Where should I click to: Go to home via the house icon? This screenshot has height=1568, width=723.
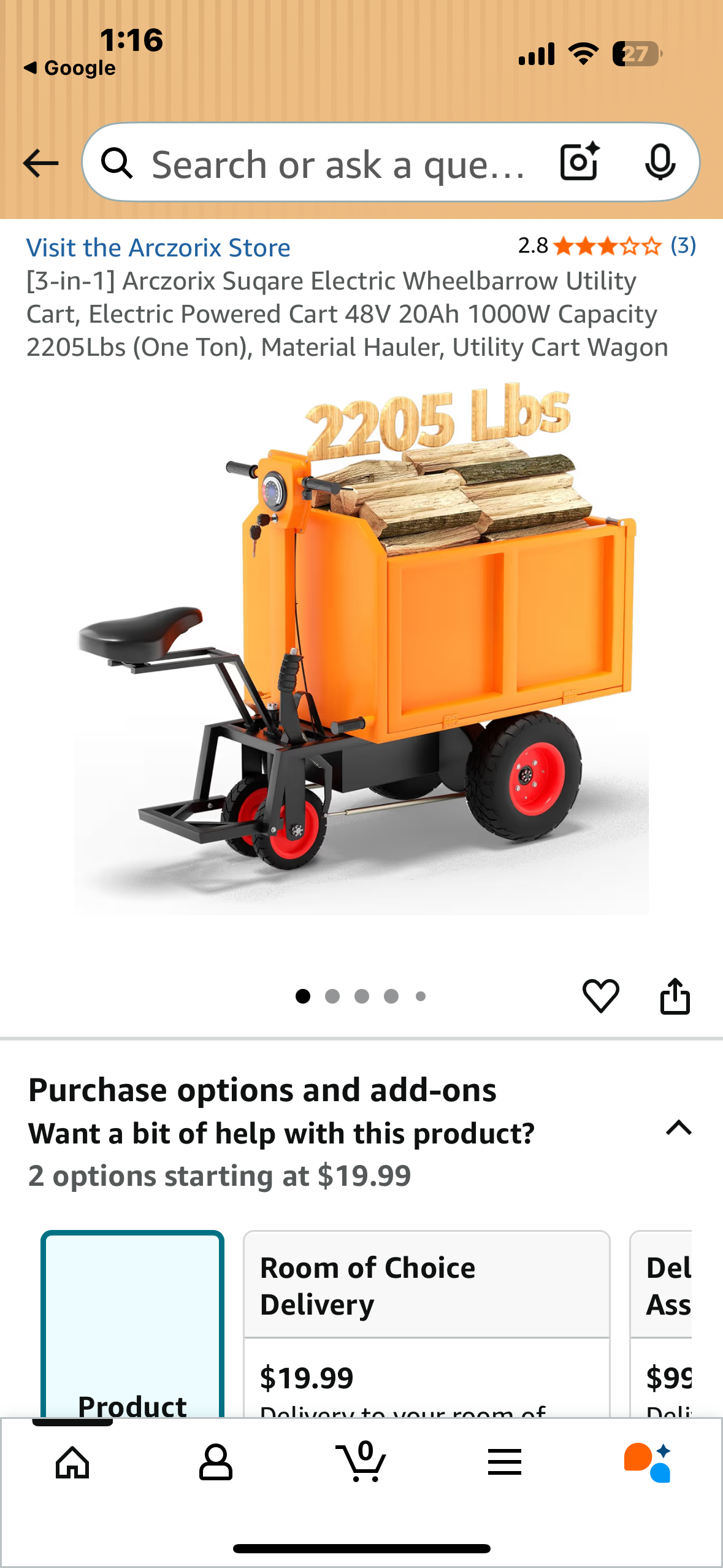pos(72,1462)
